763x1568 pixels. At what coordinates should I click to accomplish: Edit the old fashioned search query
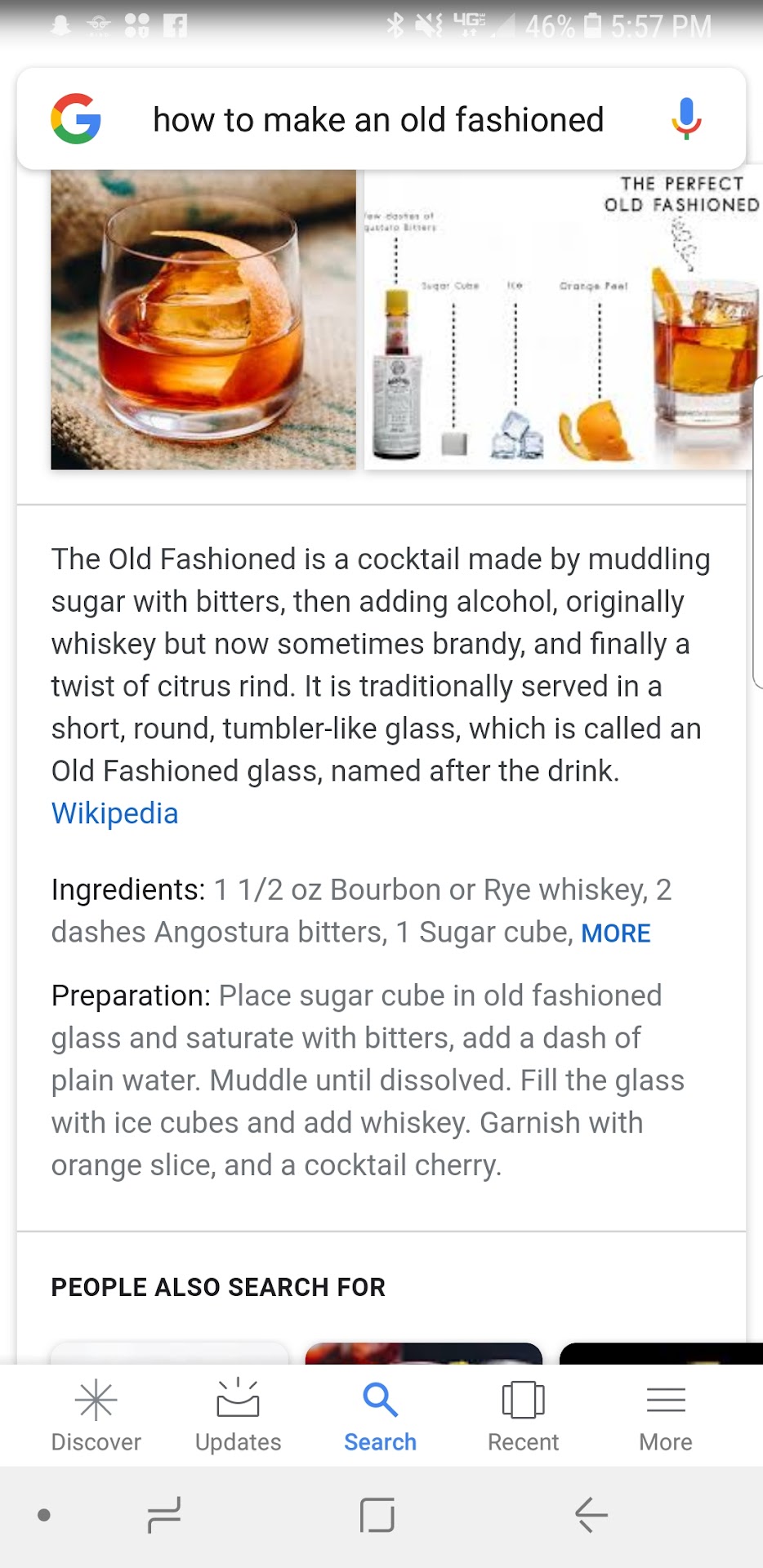378,120
